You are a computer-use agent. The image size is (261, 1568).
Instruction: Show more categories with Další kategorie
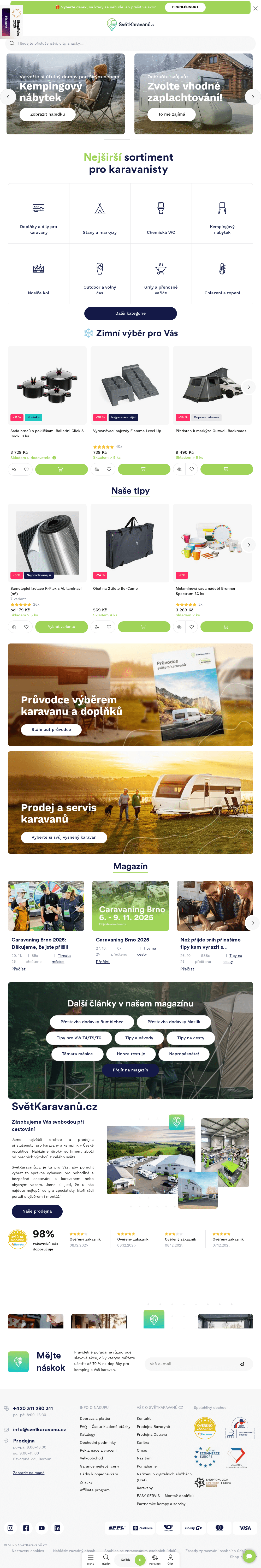point(130,313)
